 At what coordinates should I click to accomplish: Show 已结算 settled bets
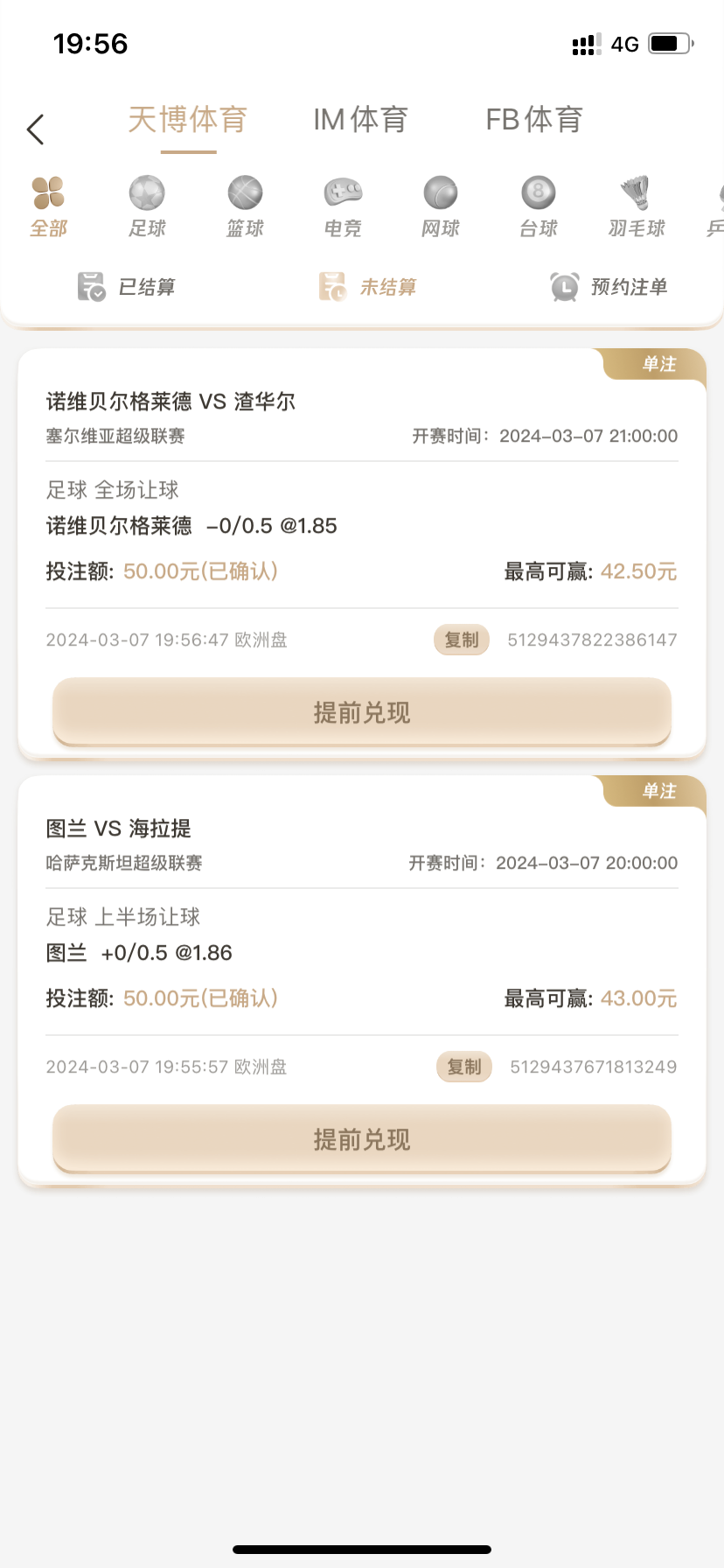(127, 287)
